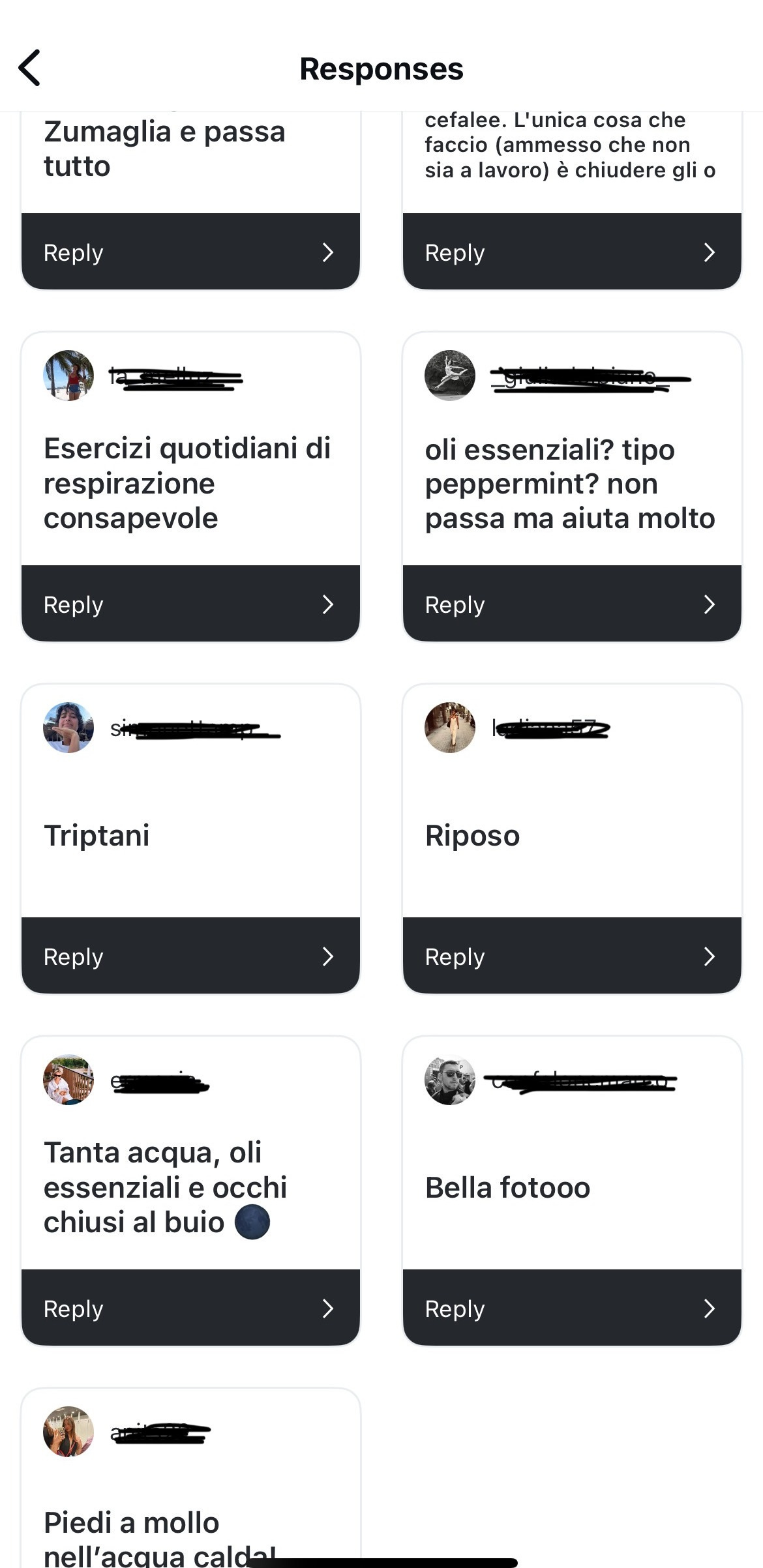This screenshot has width=763, height=1568.
Task: Reply to the 'Zumaglia e passa tutto' response
Action: coord(190,252)
